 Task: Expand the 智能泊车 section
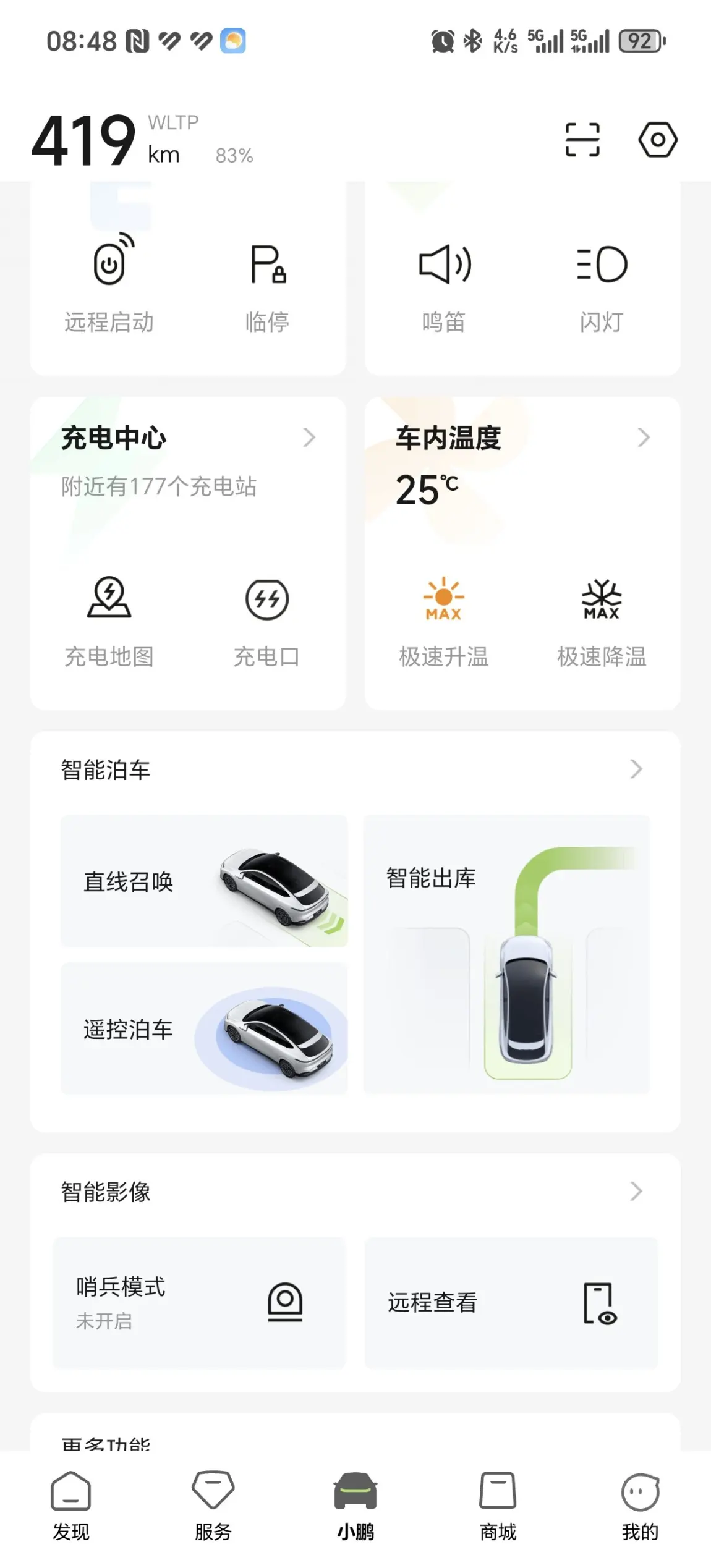tap(636, 769)
